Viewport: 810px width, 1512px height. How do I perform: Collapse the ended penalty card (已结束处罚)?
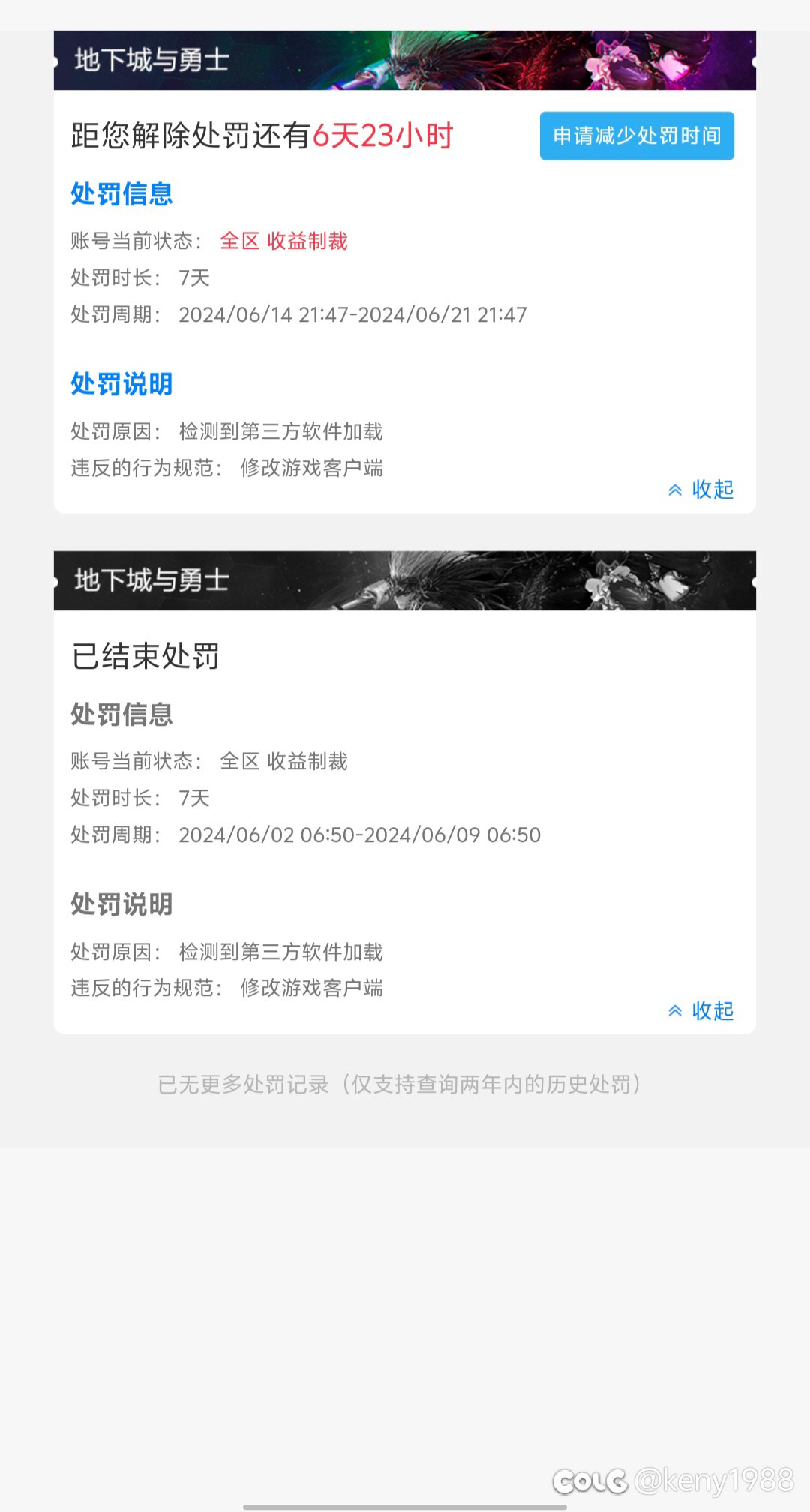(700, 1010)
